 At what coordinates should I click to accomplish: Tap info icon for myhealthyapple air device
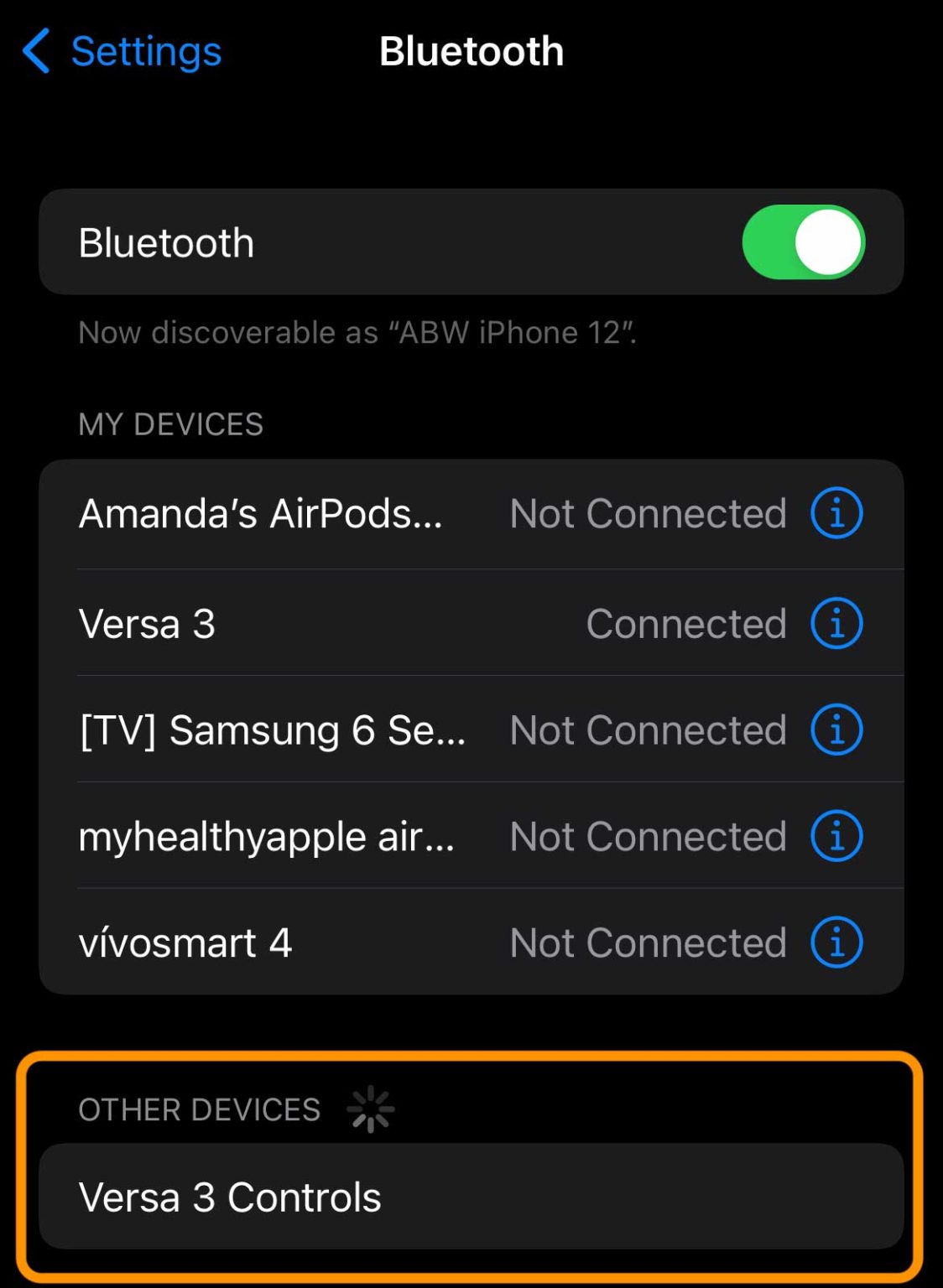(x=836, y=836)
